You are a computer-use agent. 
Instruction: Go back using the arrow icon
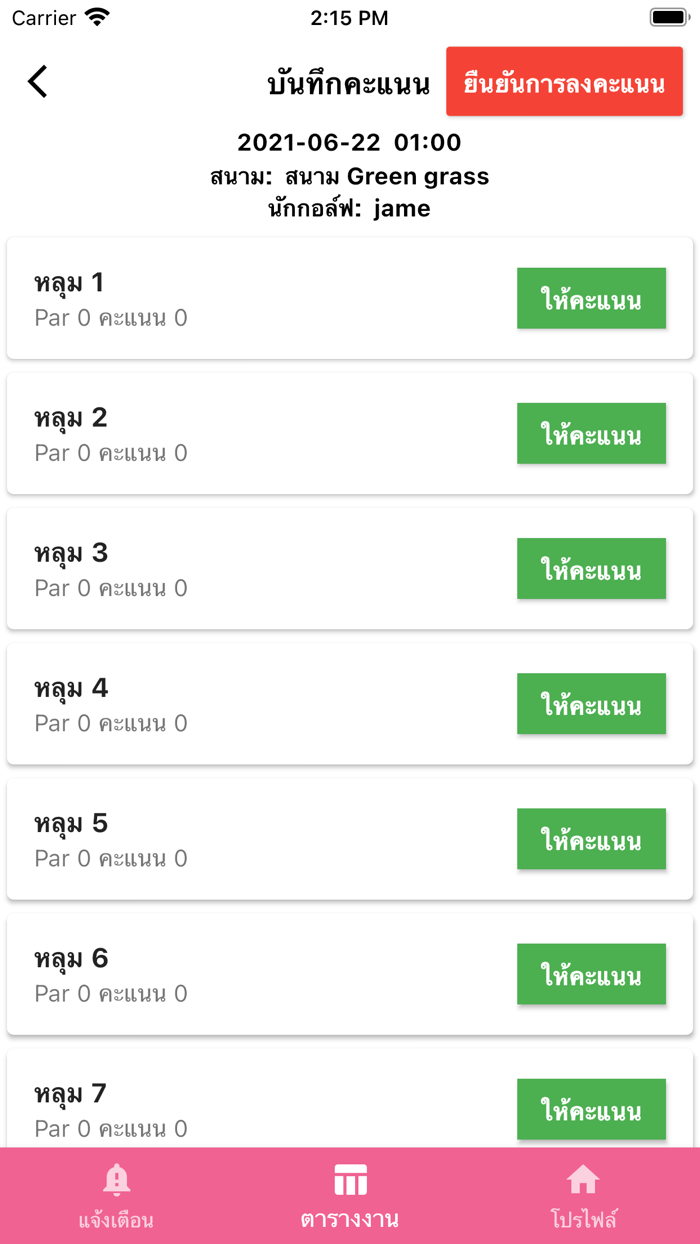pos(38,81)
